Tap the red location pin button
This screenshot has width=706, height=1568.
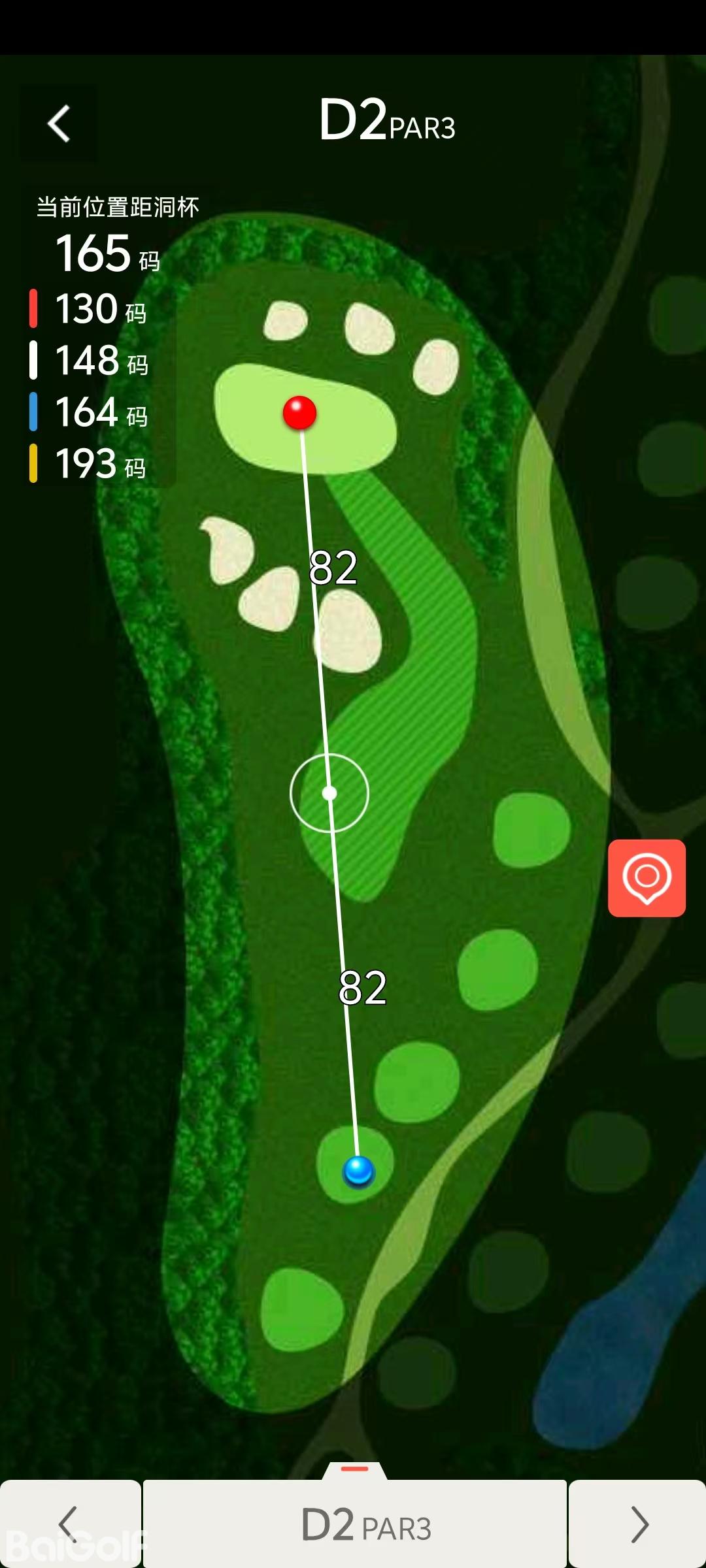(x=647, y=877)
